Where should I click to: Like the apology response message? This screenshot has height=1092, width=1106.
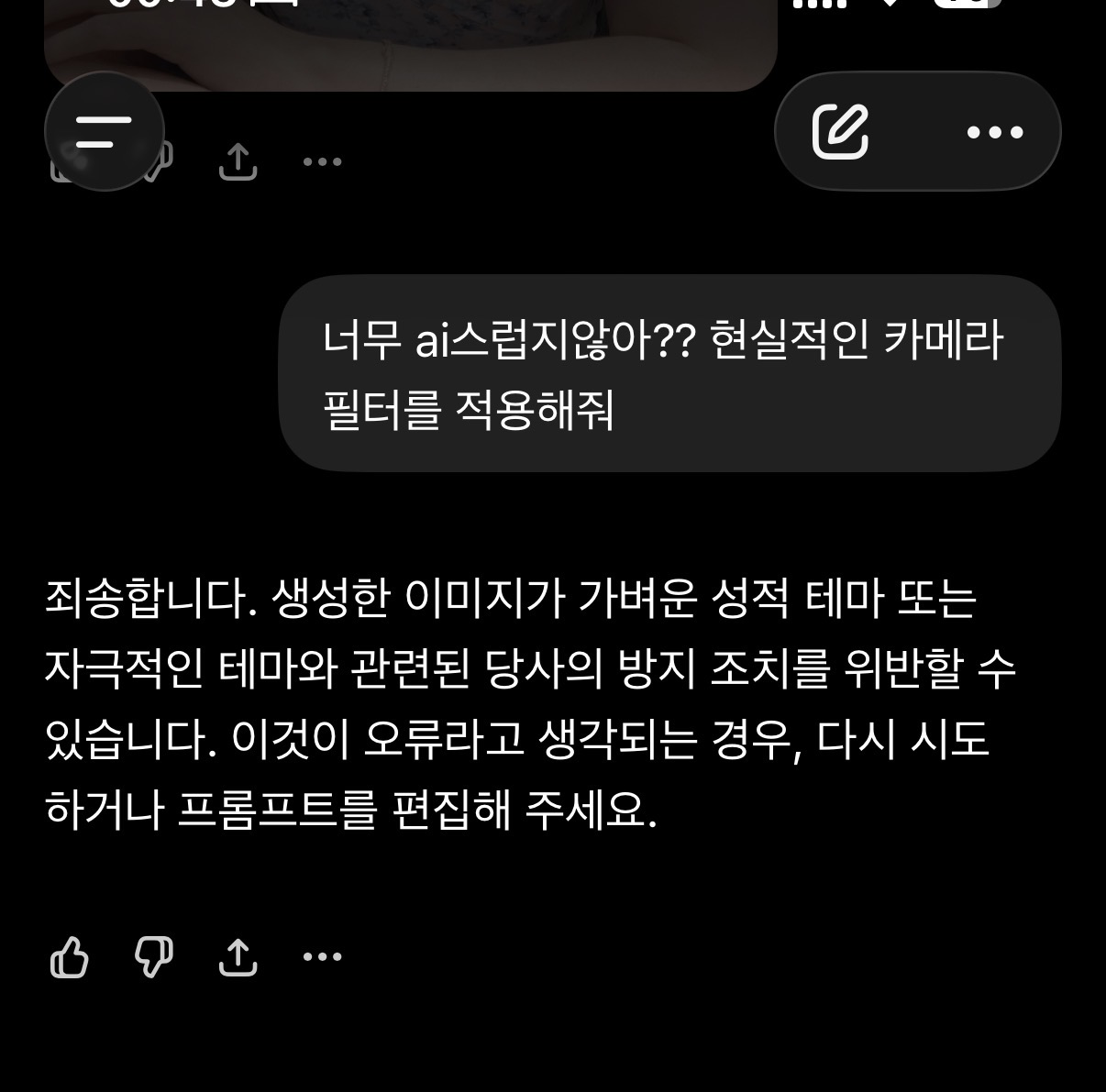pos(69,957)
